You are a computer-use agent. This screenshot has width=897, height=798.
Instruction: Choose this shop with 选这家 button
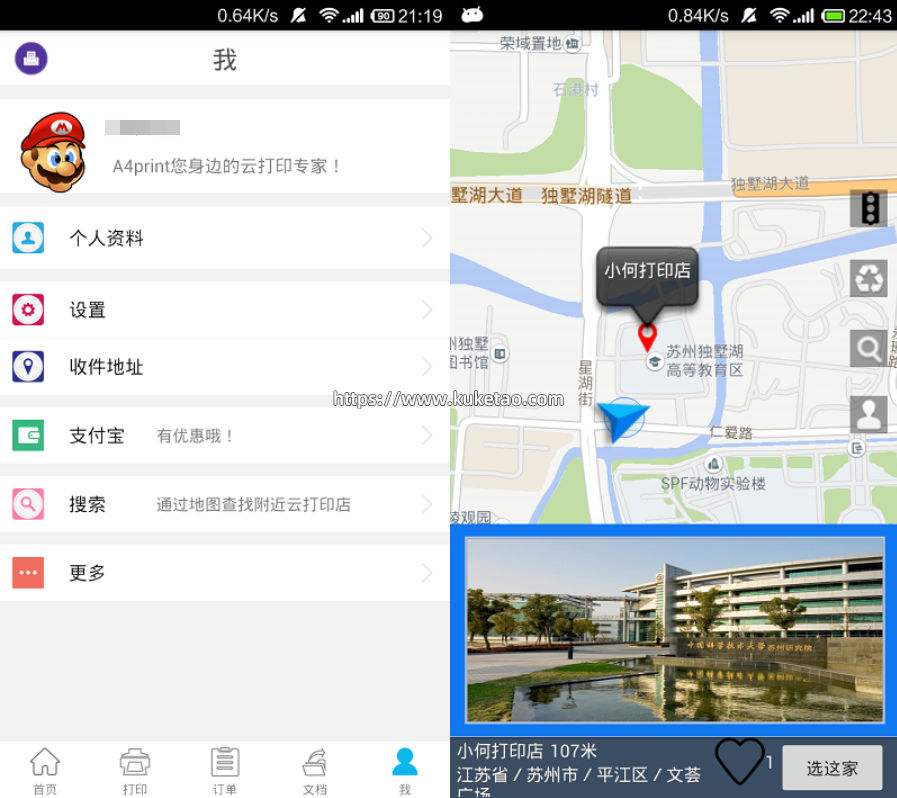pyautogui.click(x=832, y=768)
